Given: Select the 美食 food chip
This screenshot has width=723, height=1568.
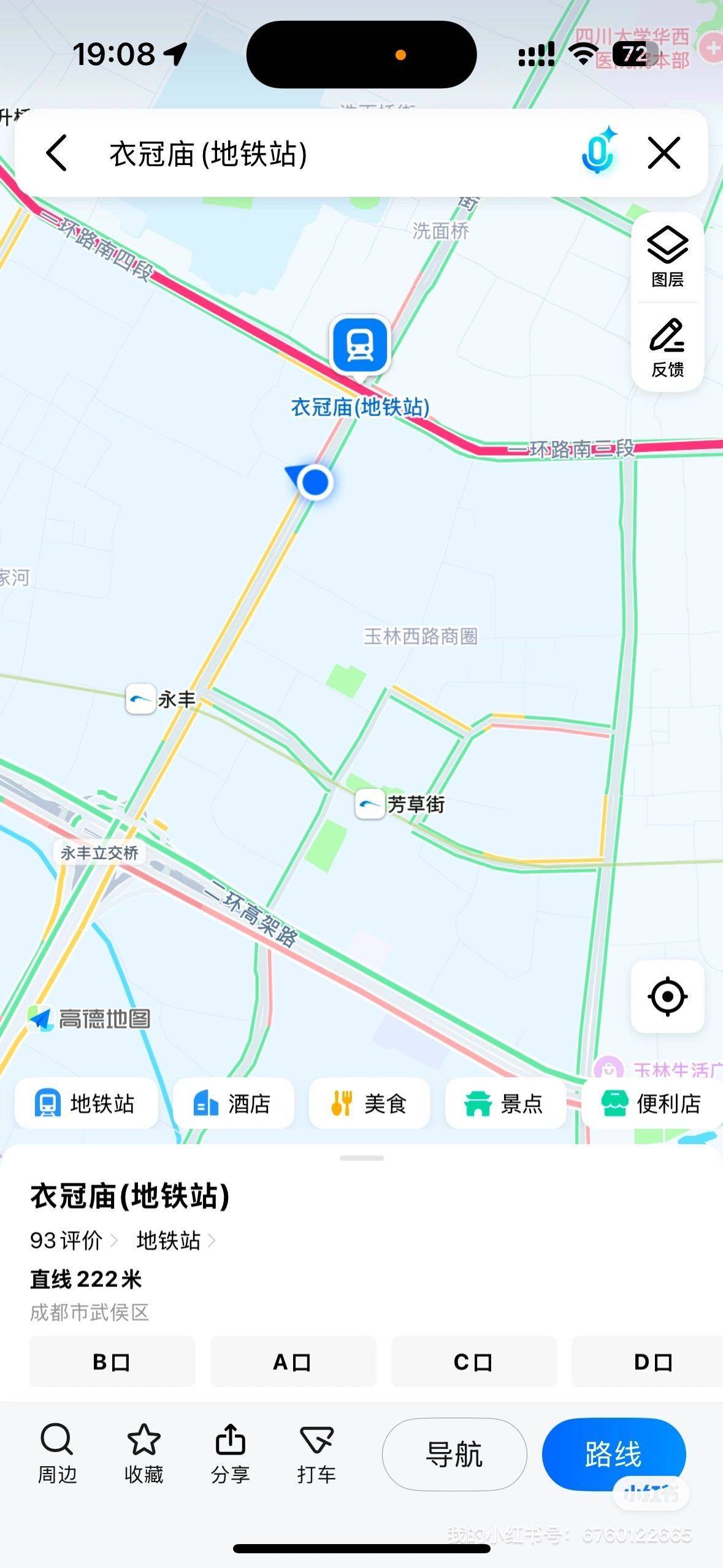Looking at the screenshot, I should 369,1104.
